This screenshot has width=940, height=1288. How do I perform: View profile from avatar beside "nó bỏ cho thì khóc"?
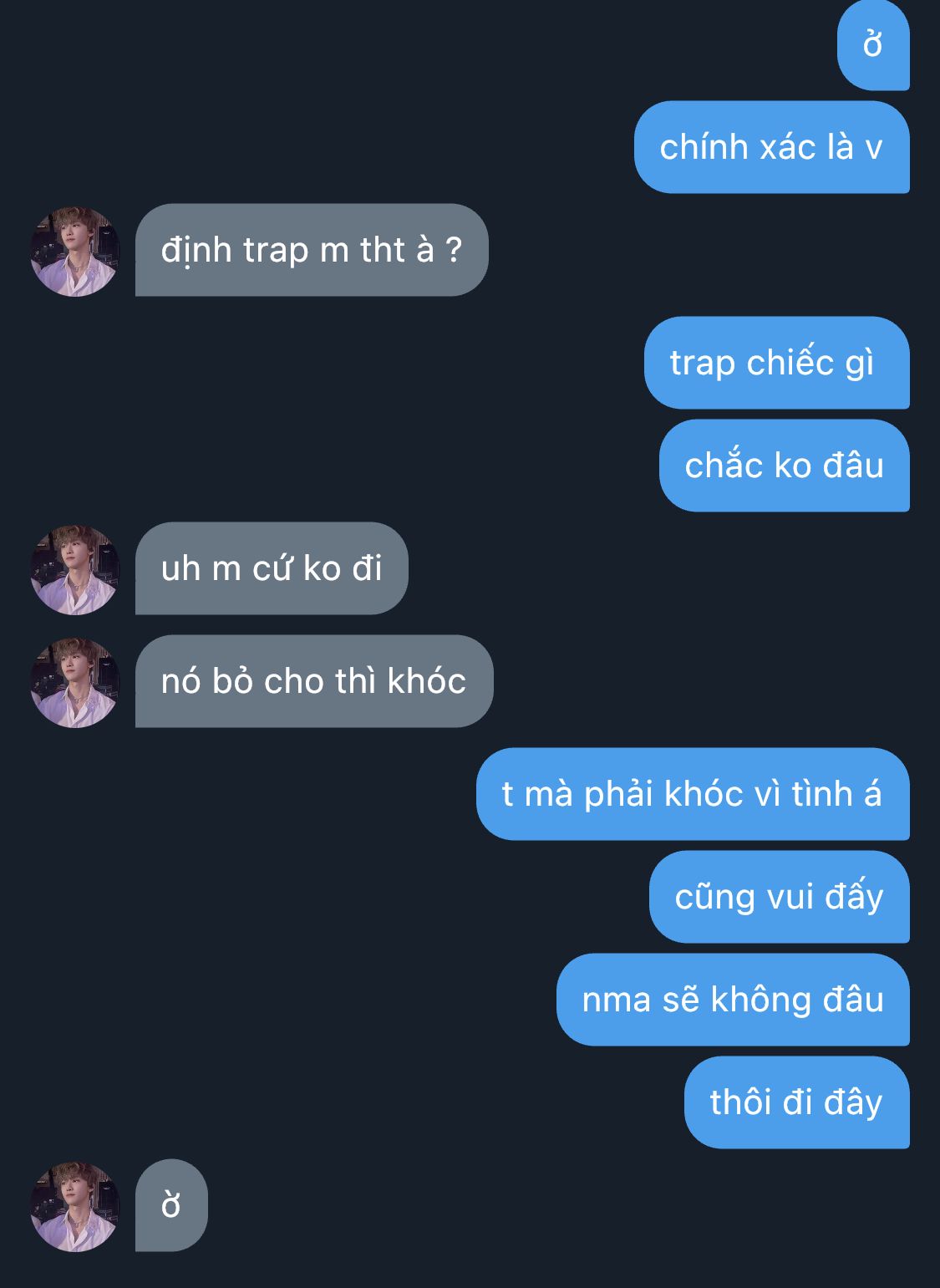coord(75,683)
